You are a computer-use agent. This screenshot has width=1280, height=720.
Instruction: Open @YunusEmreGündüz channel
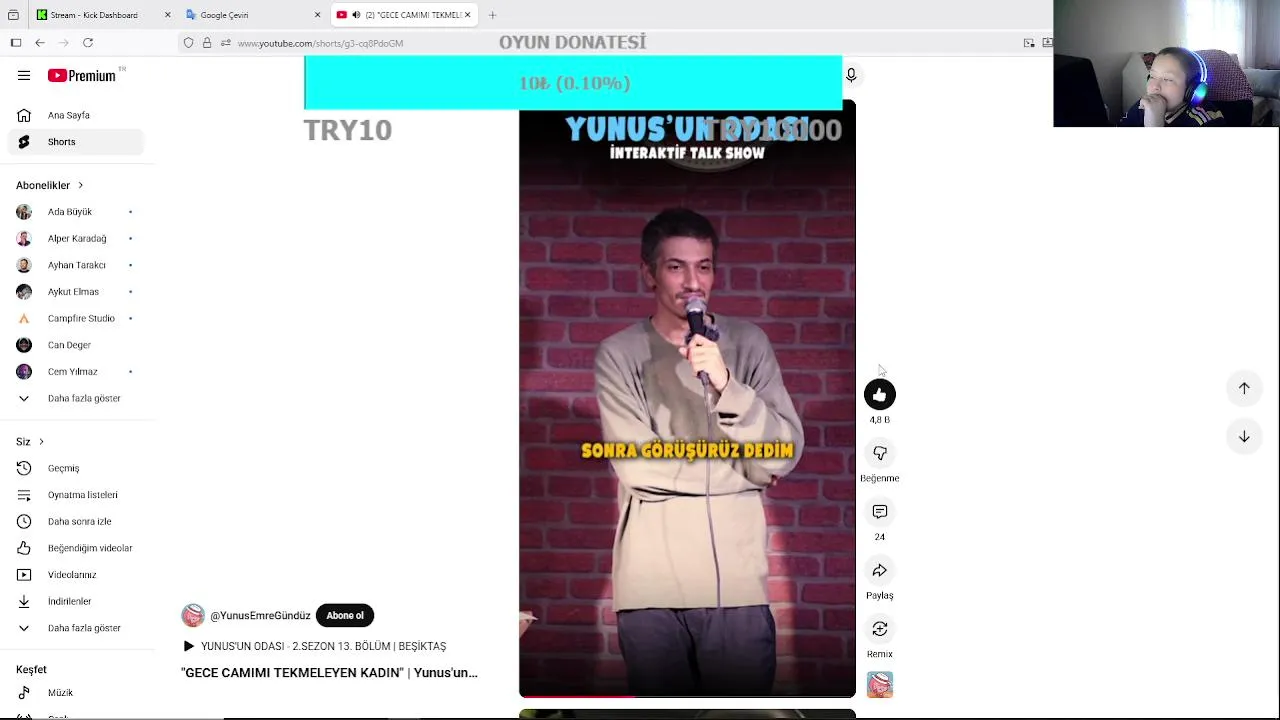click(260, 616)
